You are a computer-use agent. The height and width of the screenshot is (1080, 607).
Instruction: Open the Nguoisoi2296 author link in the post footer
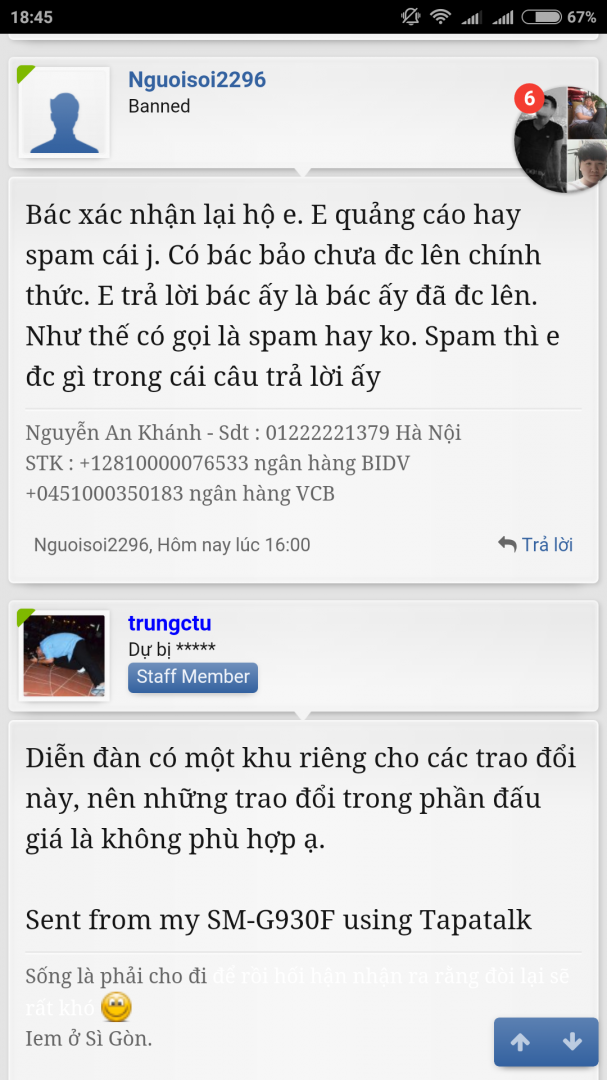click(x=91, y=545)
